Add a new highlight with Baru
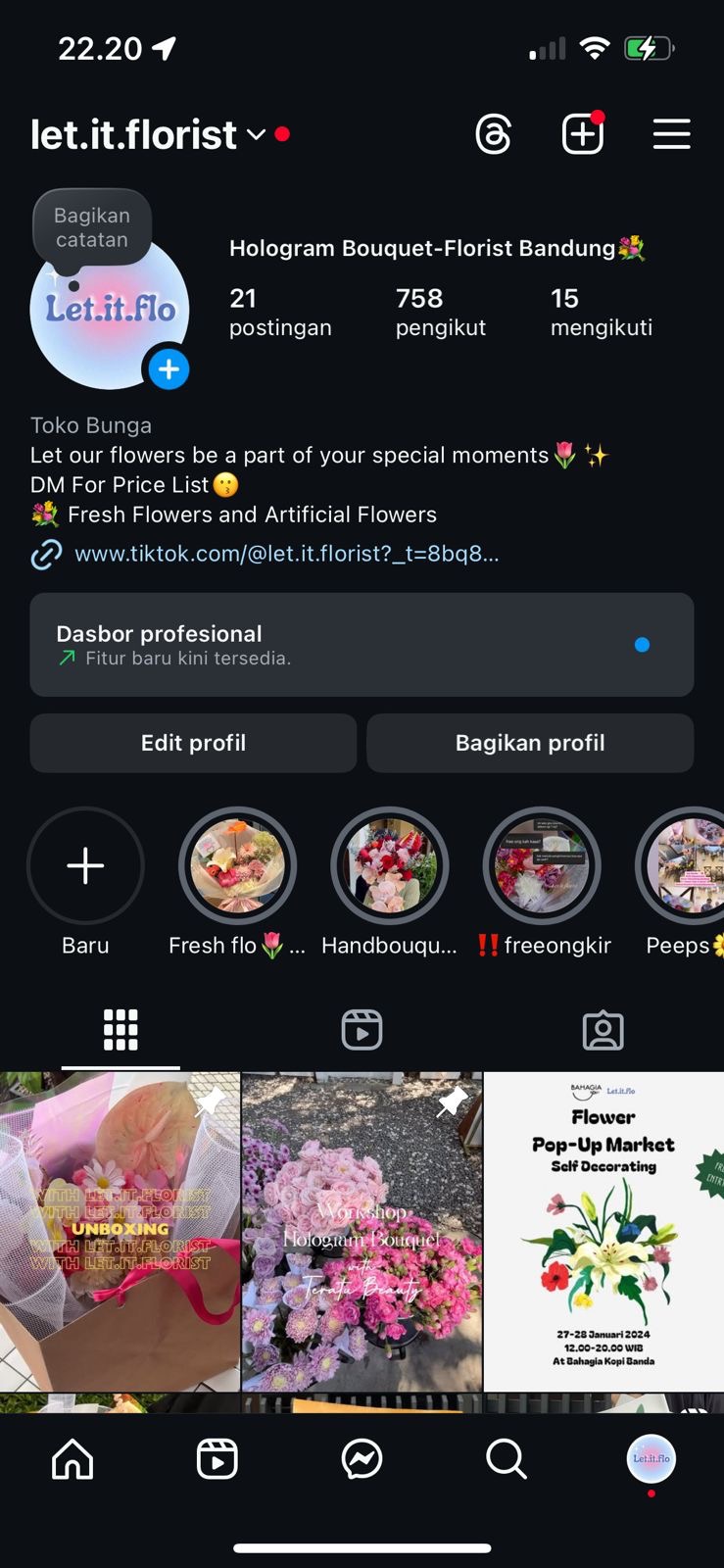This screenshot has height=1568, width=724. [85, 866]
